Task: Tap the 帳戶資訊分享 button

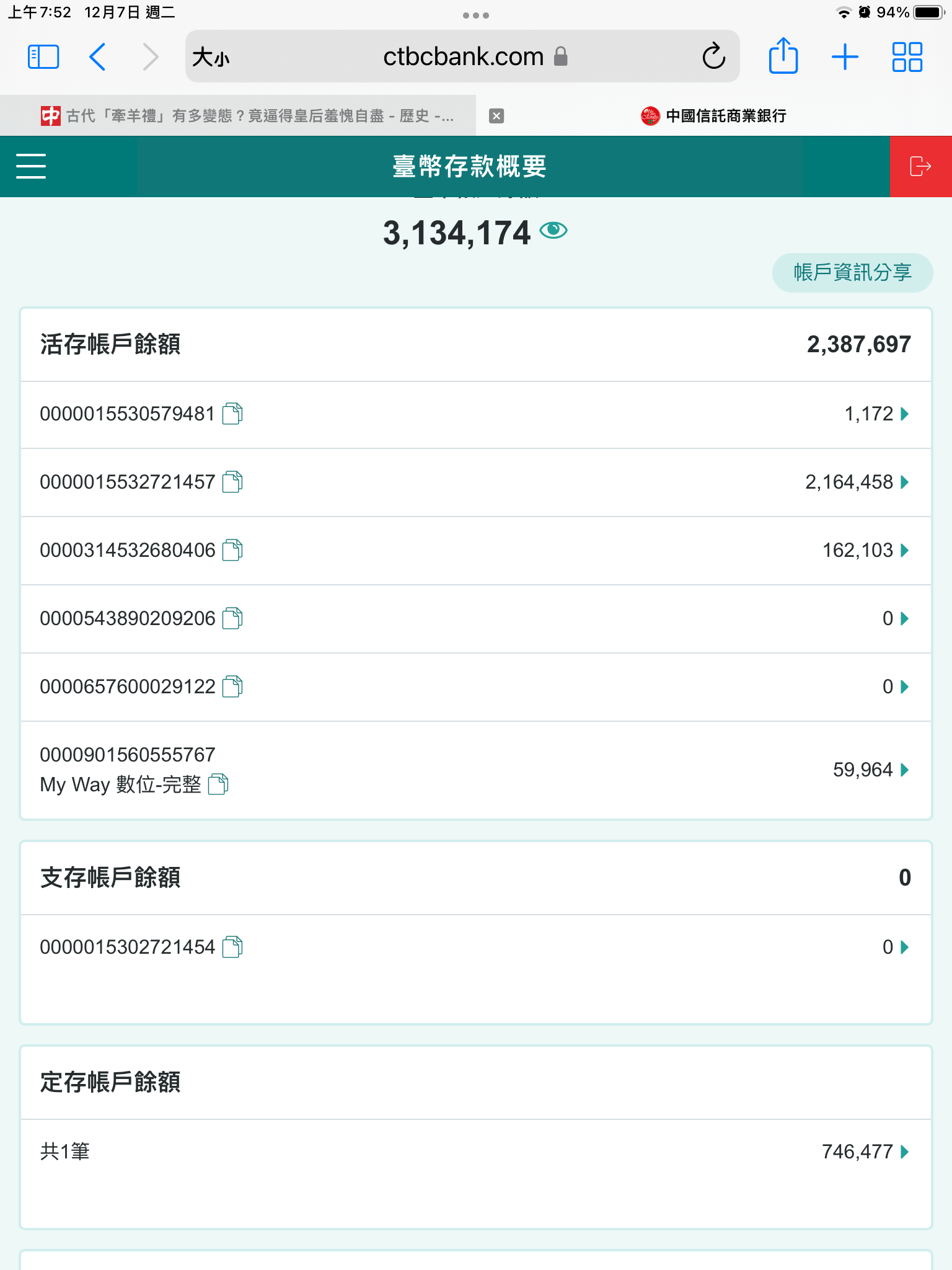Action: 852,272
